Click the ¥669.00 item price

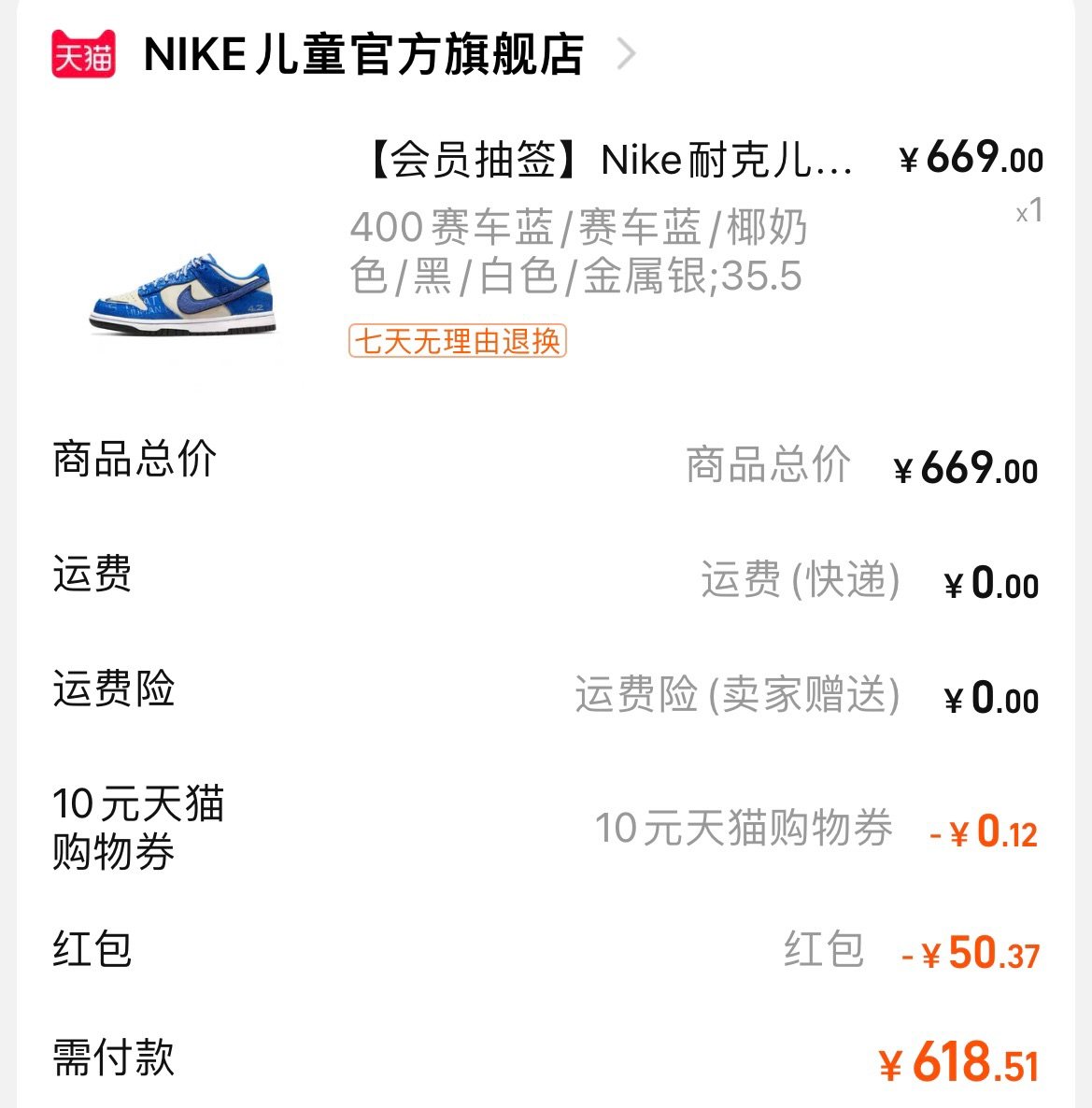click(971, 159)
